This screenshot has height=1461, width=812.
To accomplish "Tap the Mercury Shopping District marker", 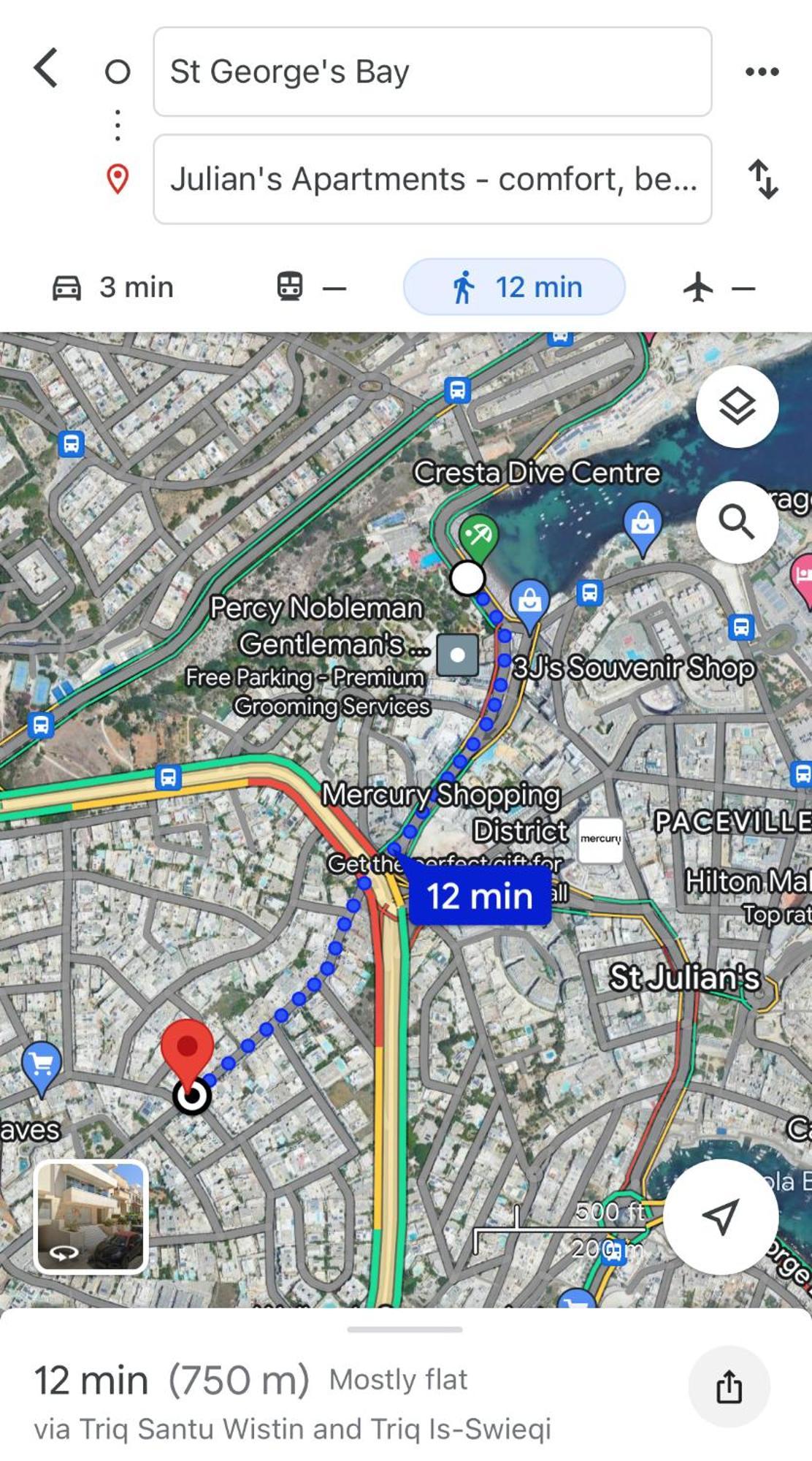I will click(600, 839).
